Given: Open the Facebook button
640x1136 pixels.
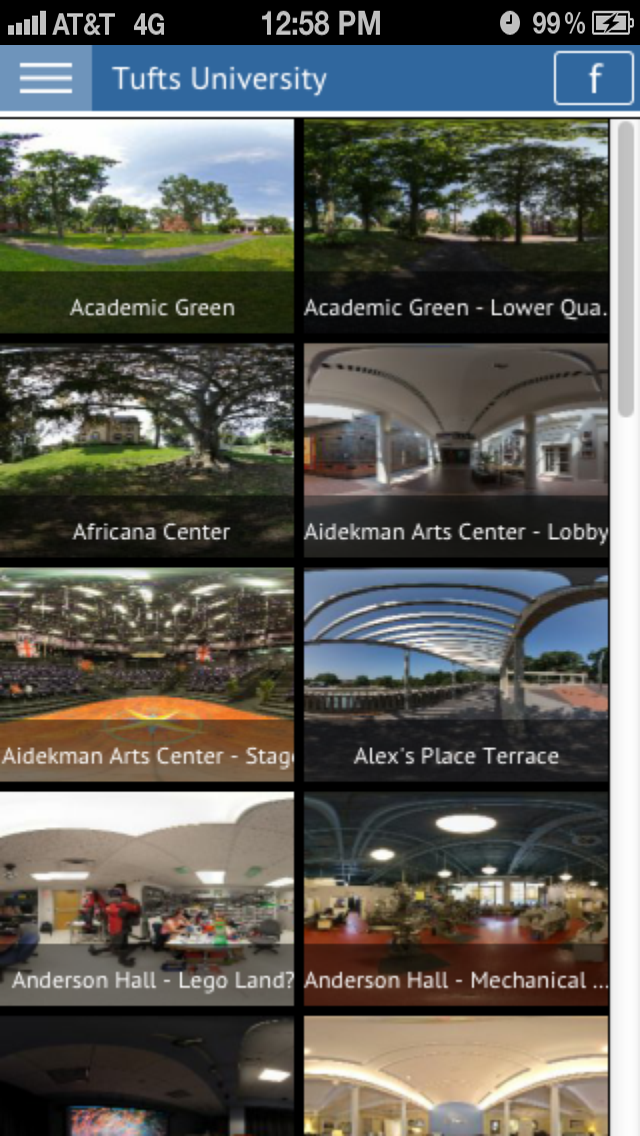Looking at the screenshot, I should (x=594, y=78).
